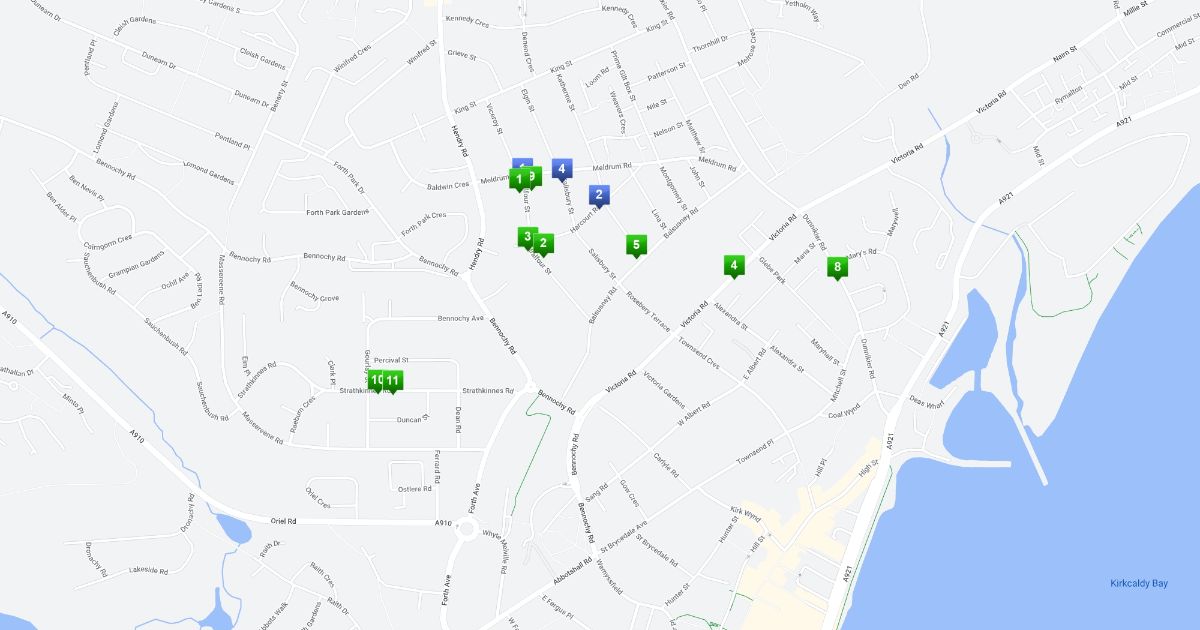Viewport: 1200px width, 630px height.
Task: Select blue marker 4 on Meldrum Rd
Action: click(562, 170)
